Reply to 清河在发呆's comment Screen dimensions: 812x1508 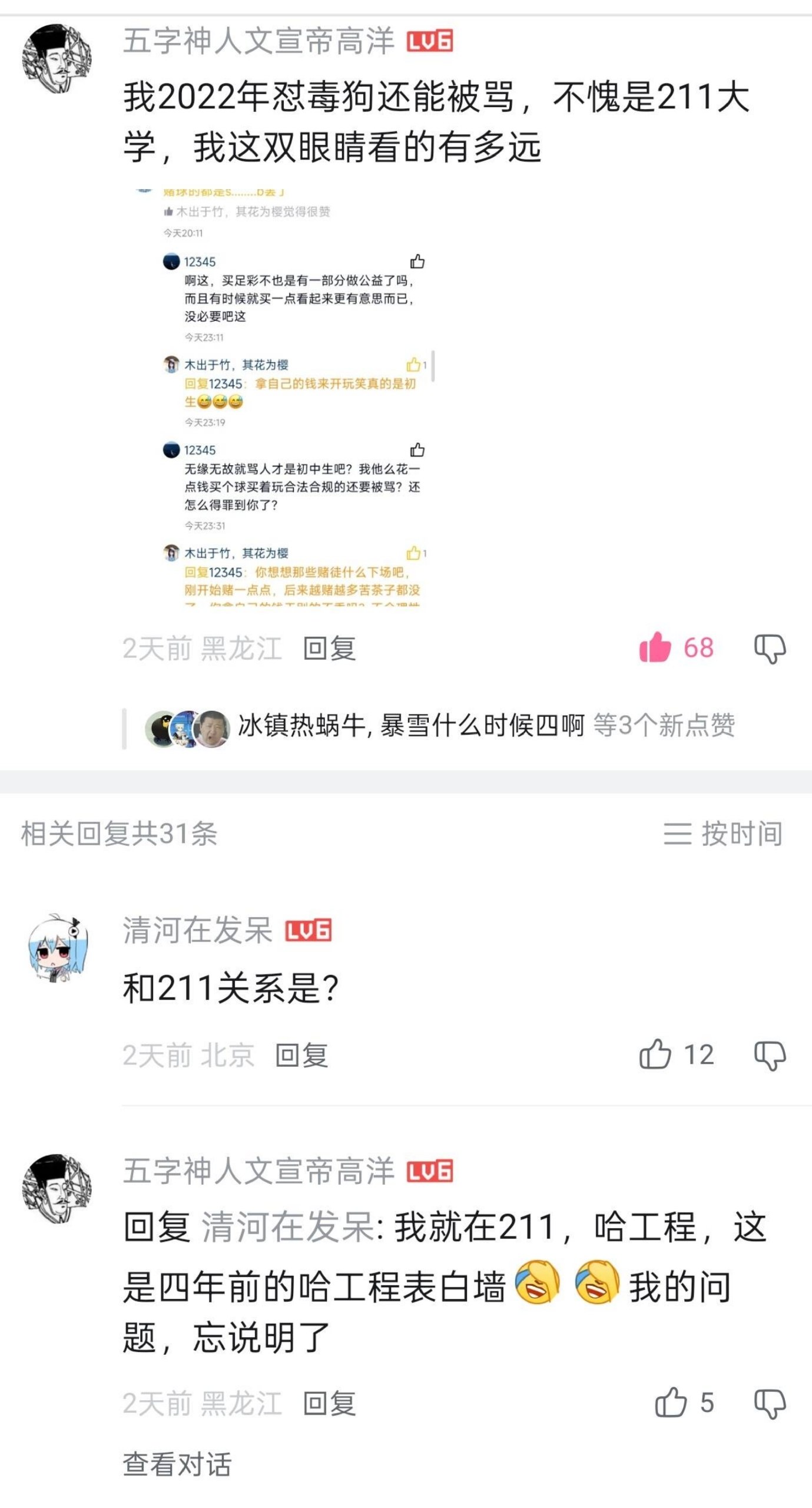coord(301,1055)
